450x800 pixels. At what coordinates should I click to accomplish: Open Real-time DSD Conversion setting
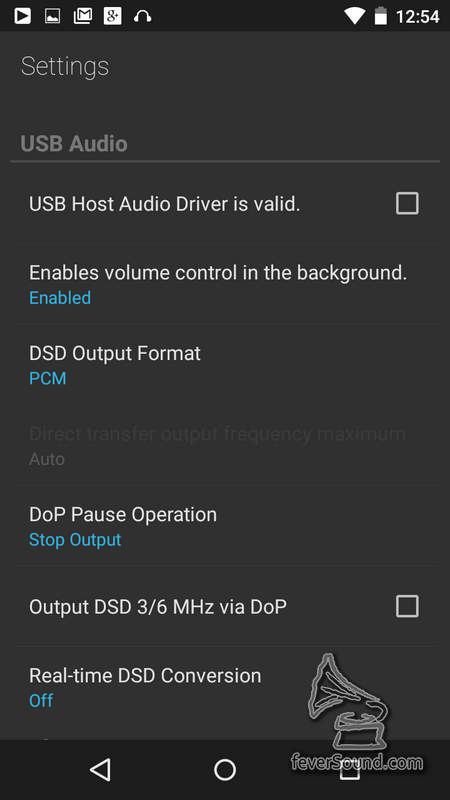(x=225, y=687)
